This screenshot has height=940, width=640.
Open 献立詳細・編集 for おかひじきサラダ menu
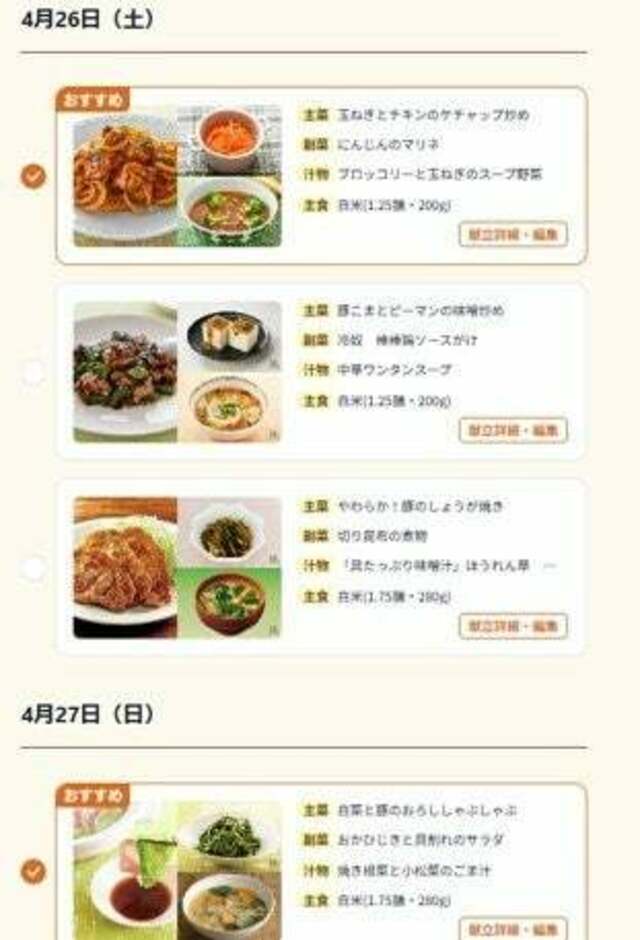(x=513, y=928)
